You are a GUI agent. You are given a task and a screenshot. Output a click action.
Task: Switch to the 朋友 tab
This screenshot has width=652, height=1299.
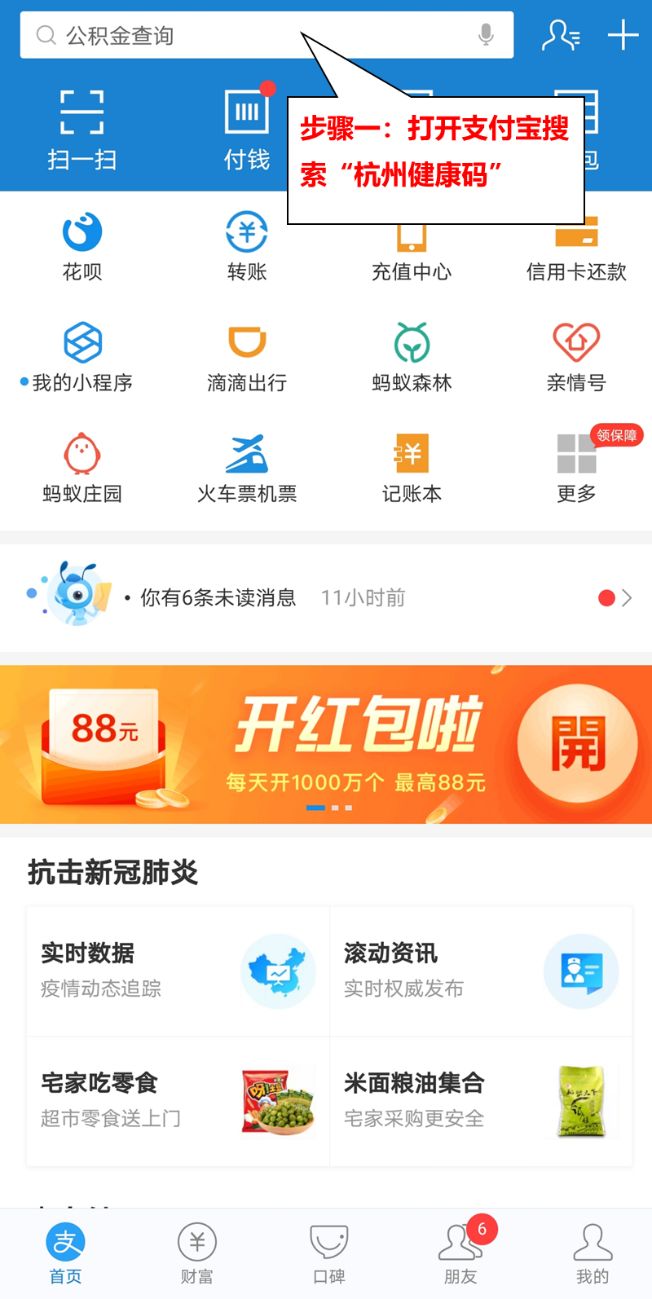click(x=462, y=1255)
